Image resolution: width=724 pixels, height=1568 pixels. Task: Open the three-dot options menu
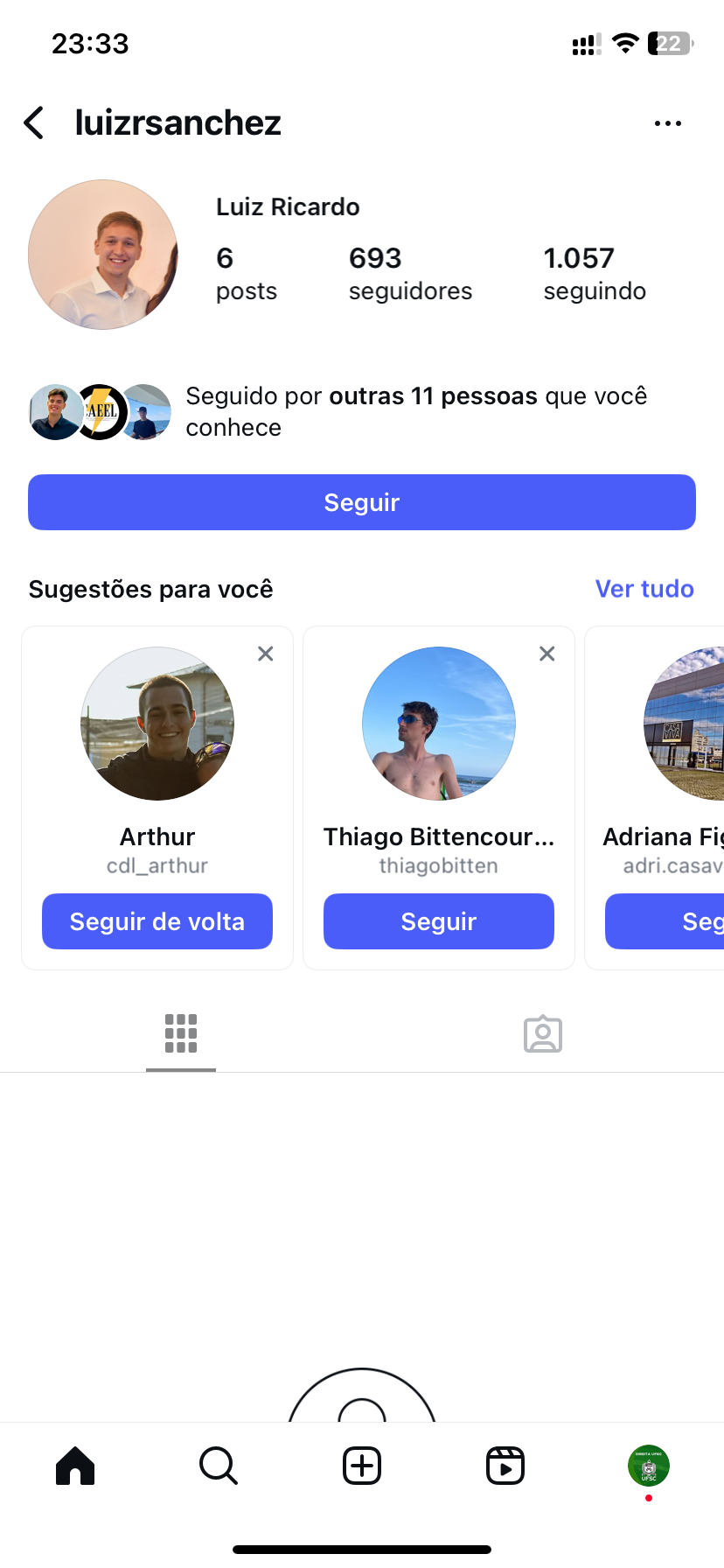[668, 123]
